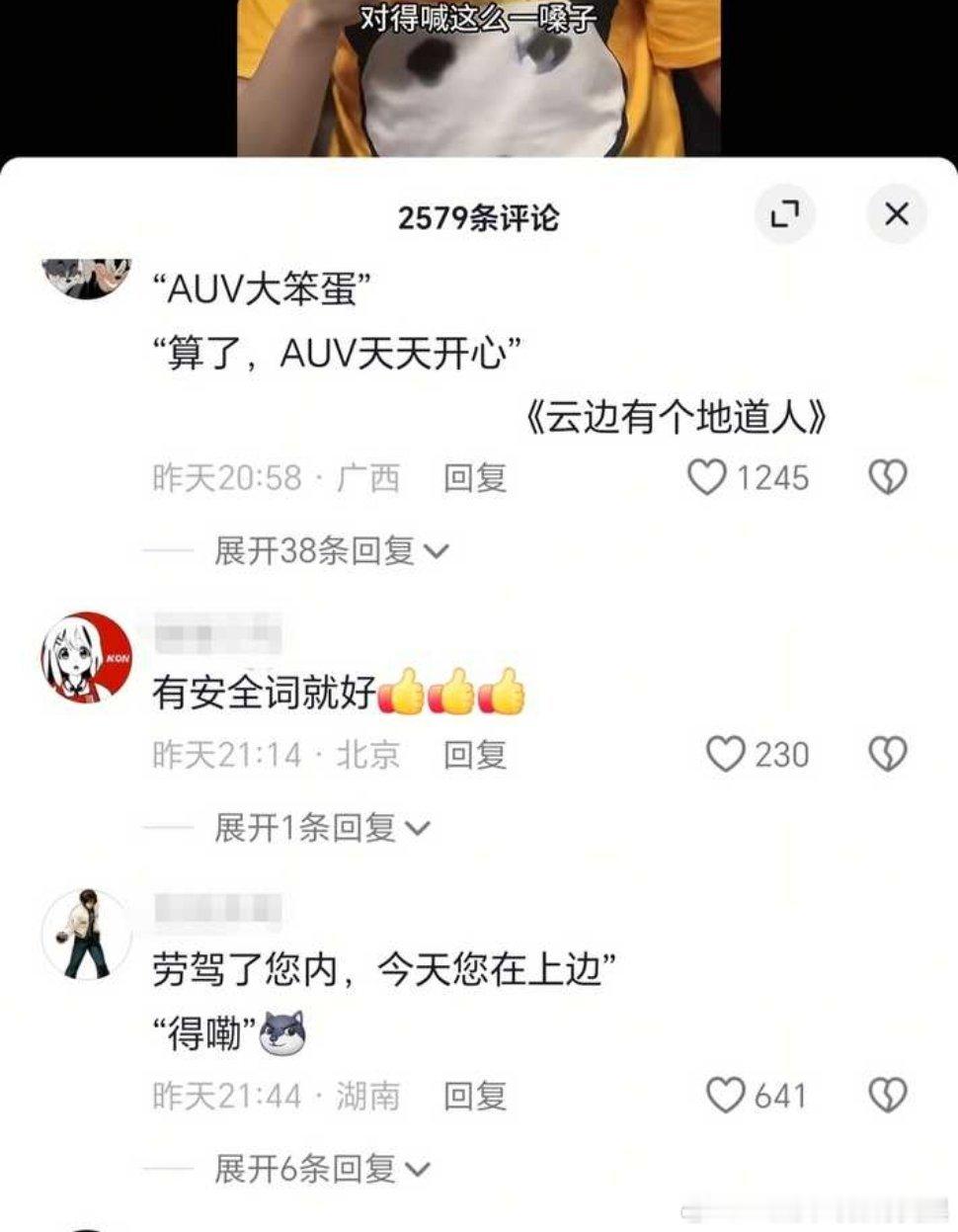Tap 回复 to reply to the first comment

tap(474, 478)
